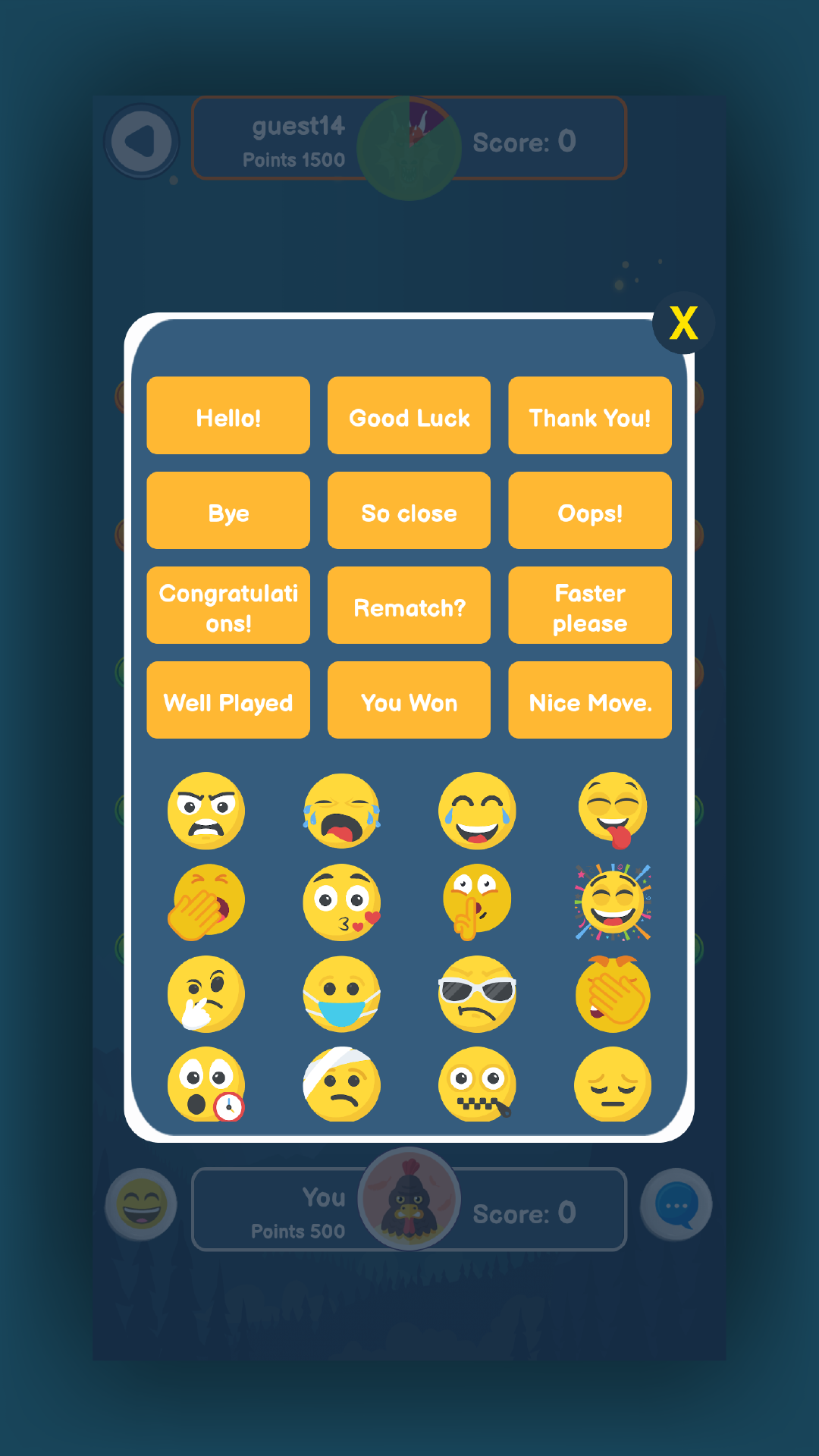
Task: Send the sunglasses emoji
Action: (477, 994)
